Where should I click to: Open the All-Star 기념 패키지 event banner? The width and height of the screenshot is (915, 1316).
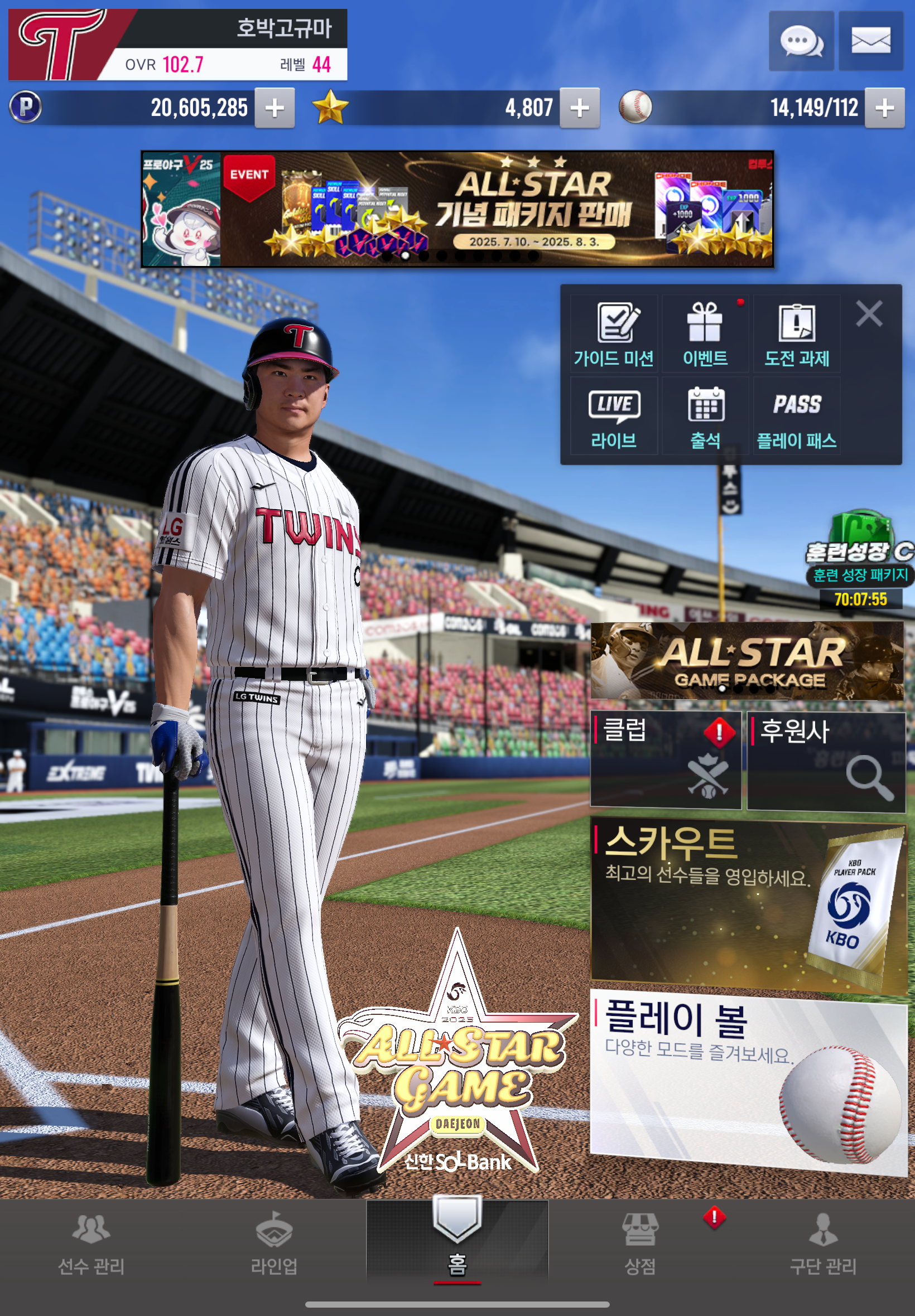point(457,209)
